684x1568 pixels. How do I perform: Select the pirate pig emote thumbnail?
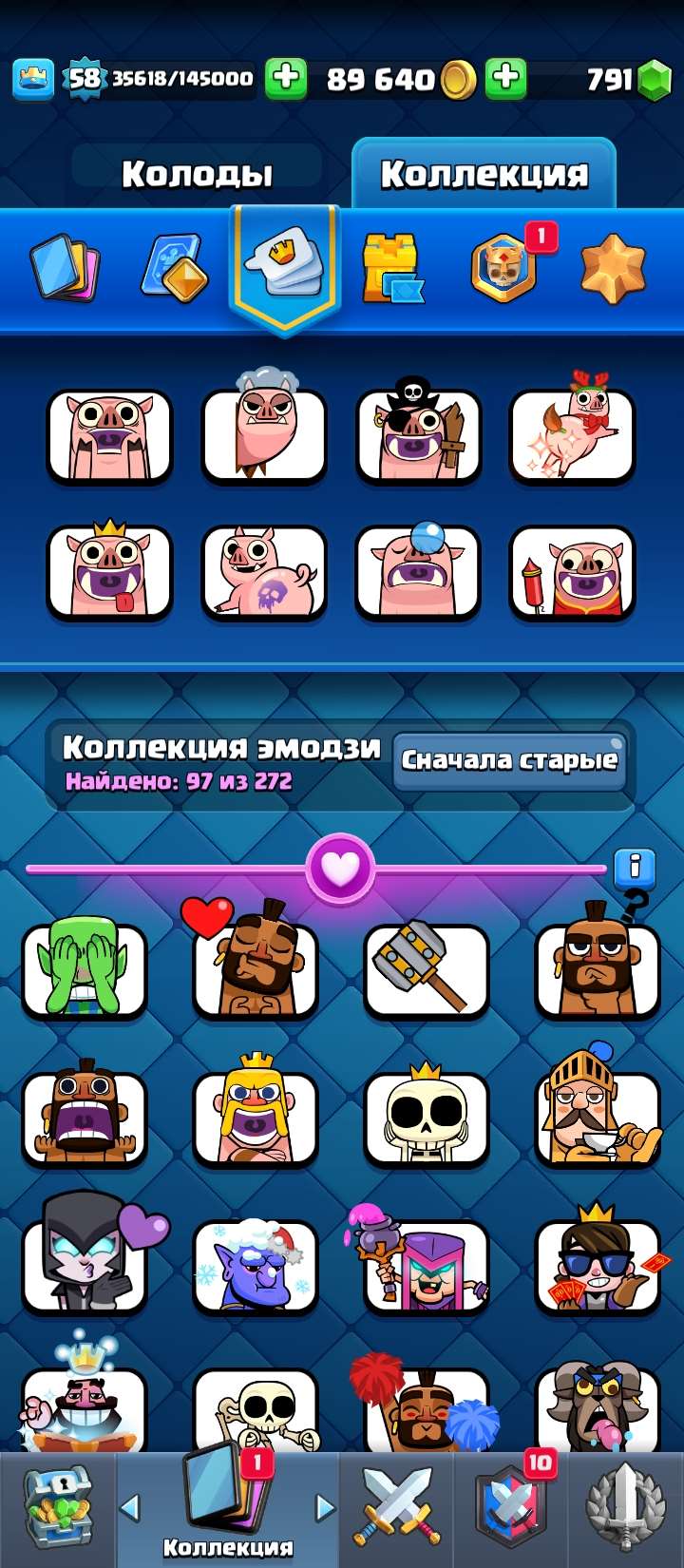(x=416, y=434)
